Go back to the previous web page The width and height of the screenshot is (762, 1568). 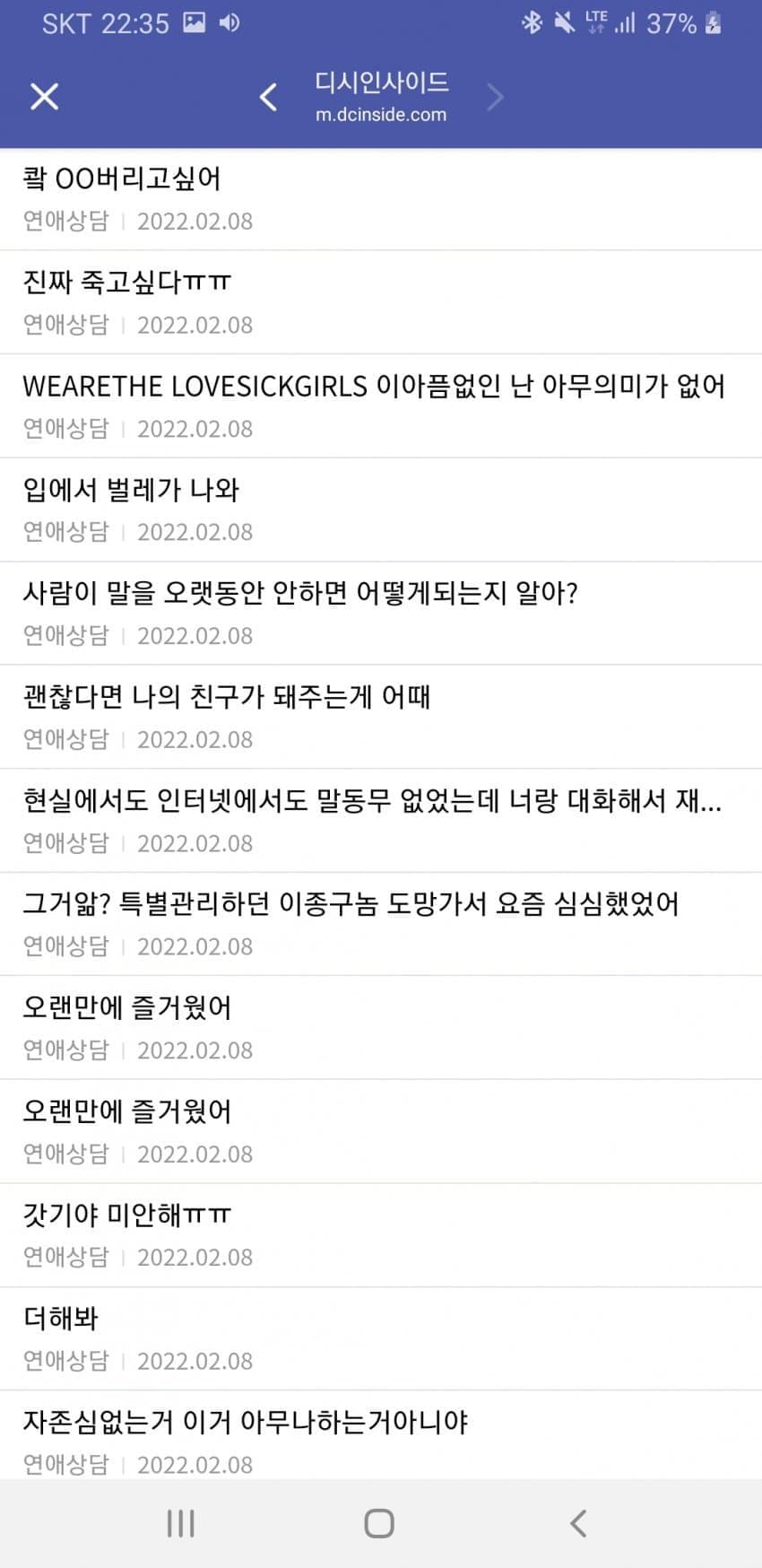pyautogui.click(x=268, y=97)
